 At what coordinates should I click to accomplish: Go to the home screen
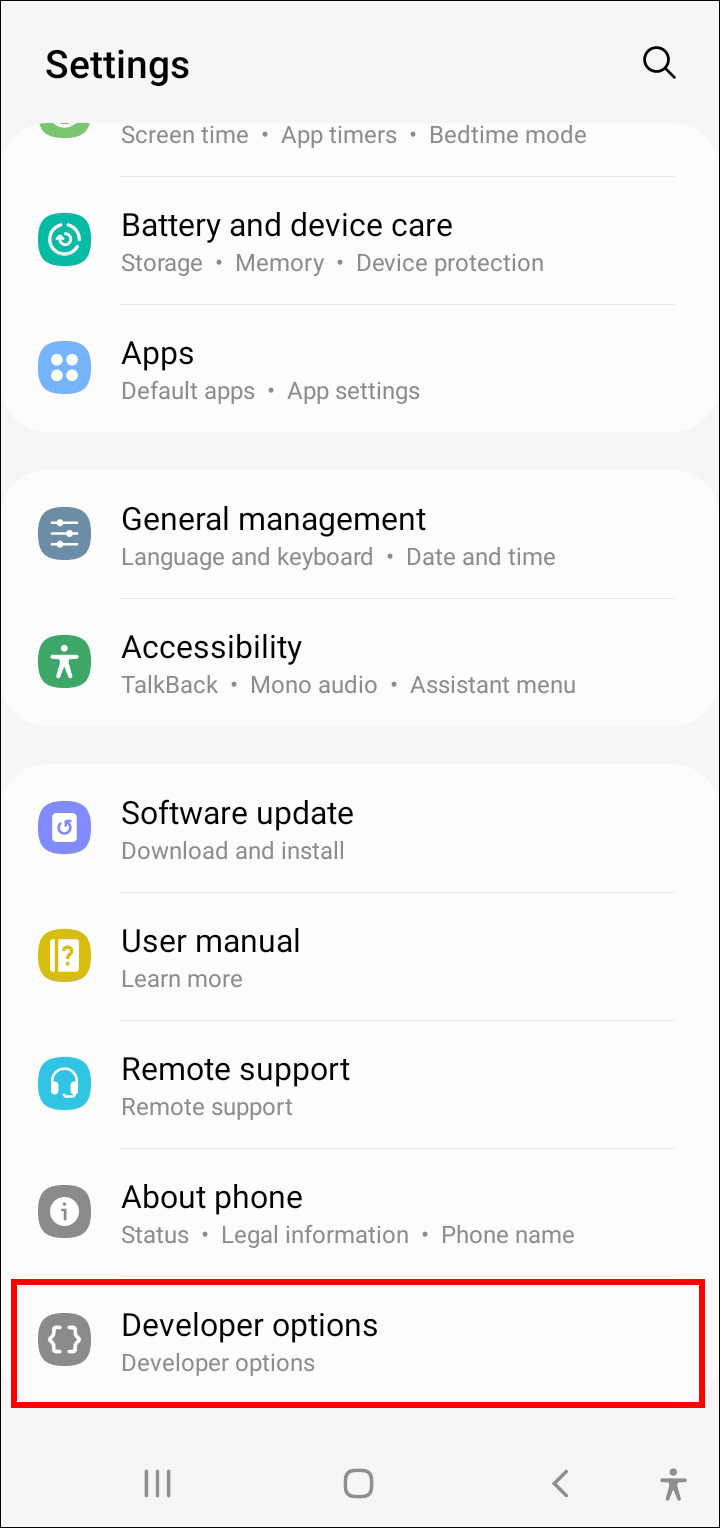tap(358, 1483)
